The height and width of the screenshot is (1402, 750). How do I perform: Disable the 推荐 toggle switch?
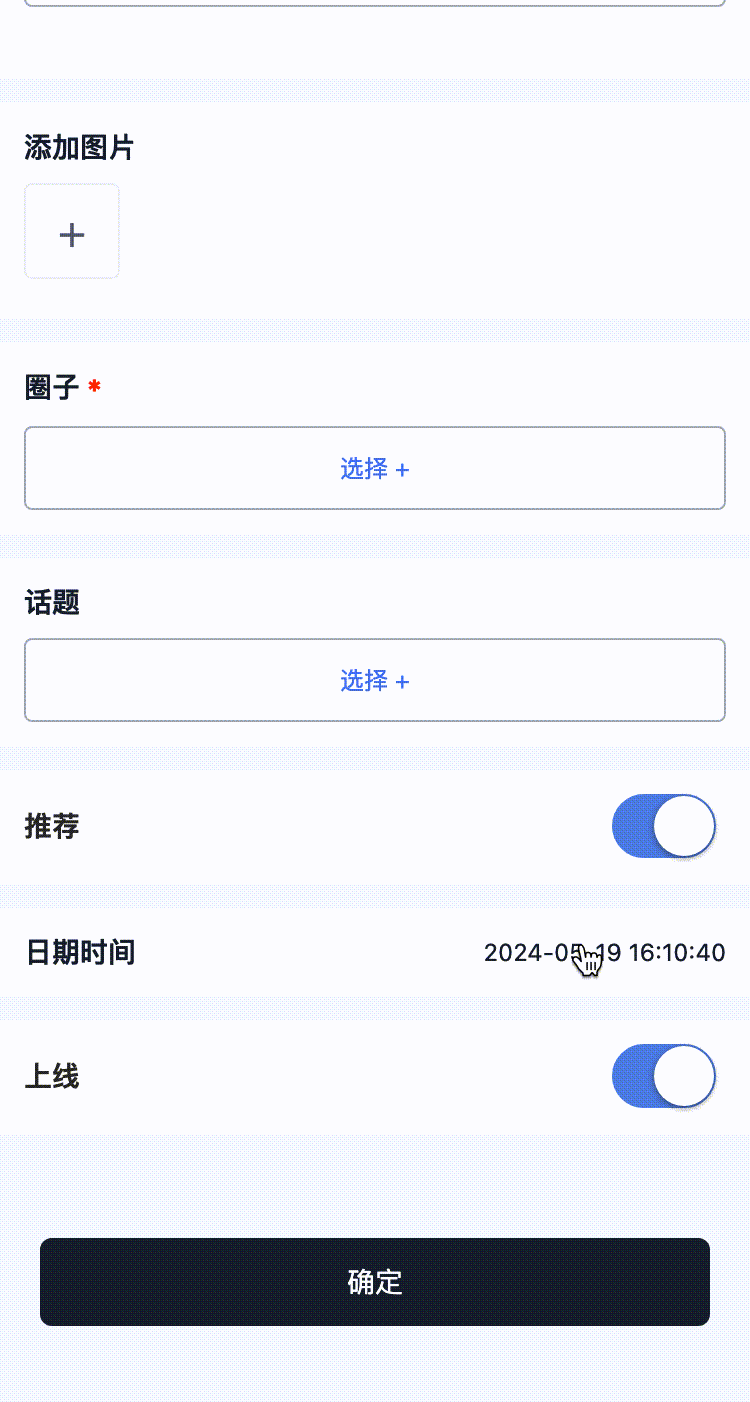[663, 826]
